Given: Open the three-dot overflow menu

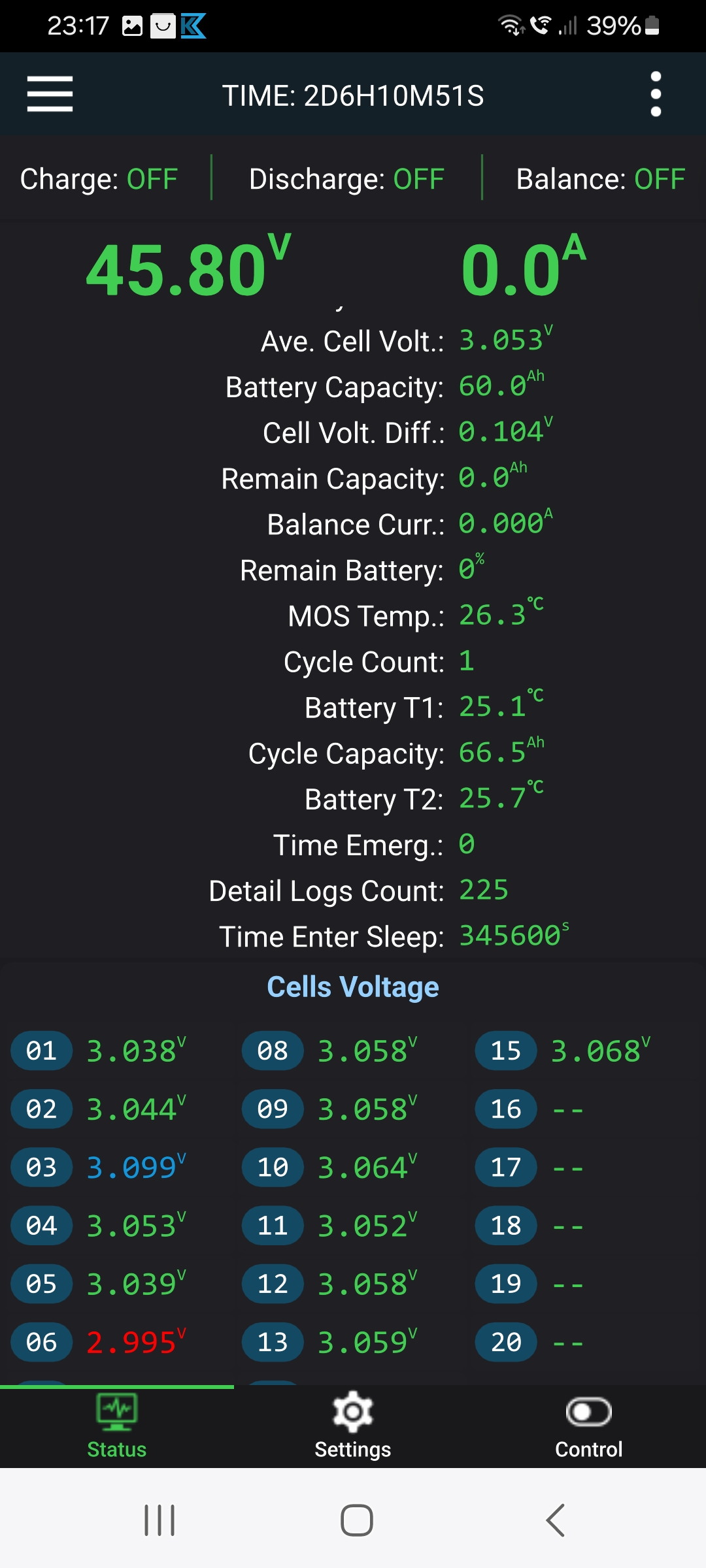Looking at the screenshot, I should coord(656,94).
